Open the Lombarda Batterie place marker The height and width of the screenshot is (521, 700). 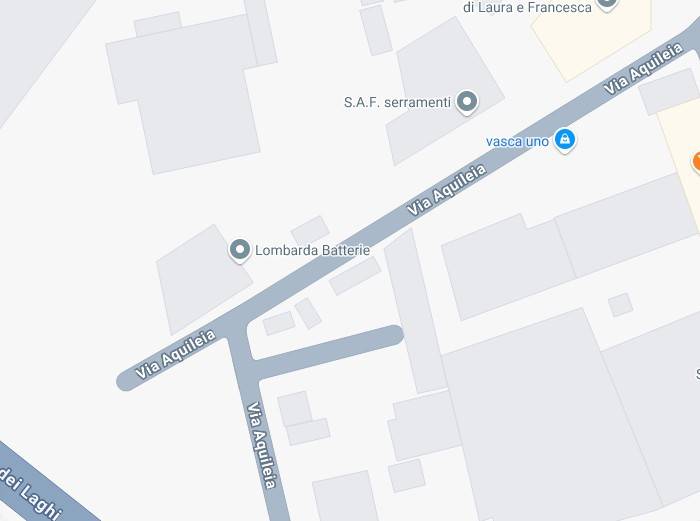point(240,249)
